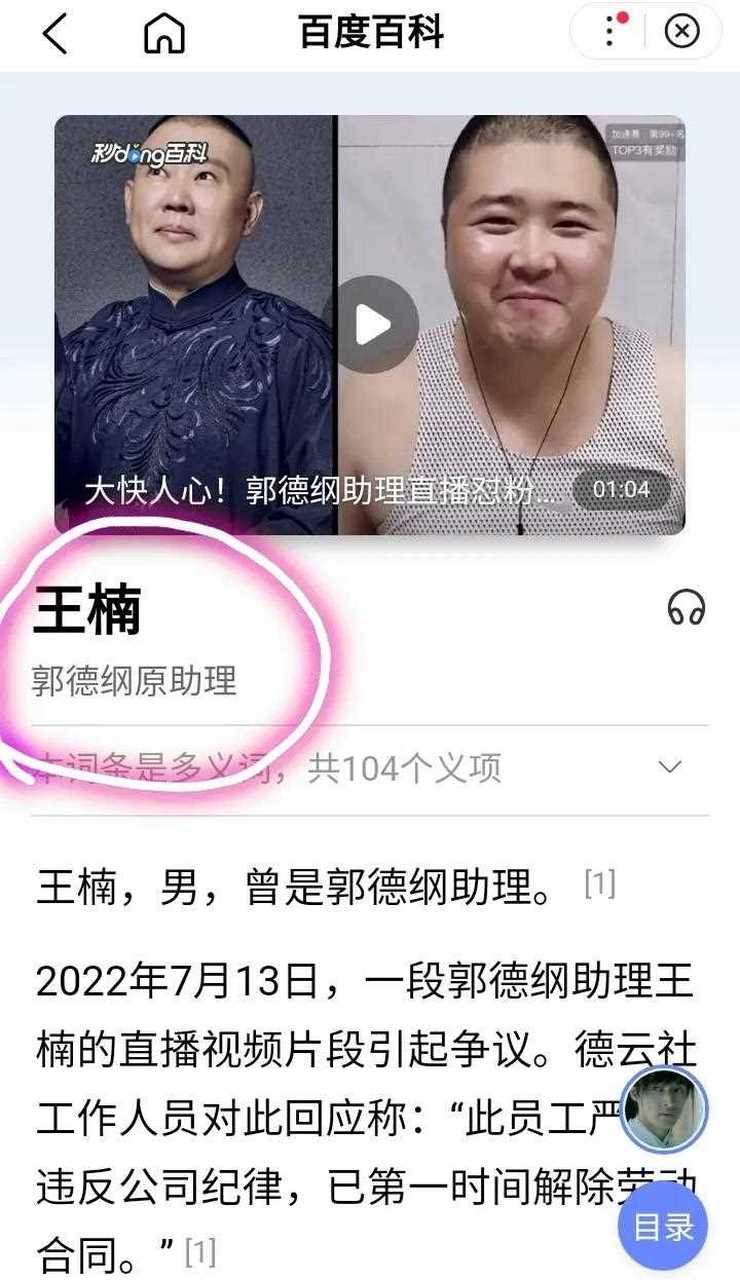Tap the floating video avatar bubble
This screenshot has width=740, height=1280.
(663, 1110)
